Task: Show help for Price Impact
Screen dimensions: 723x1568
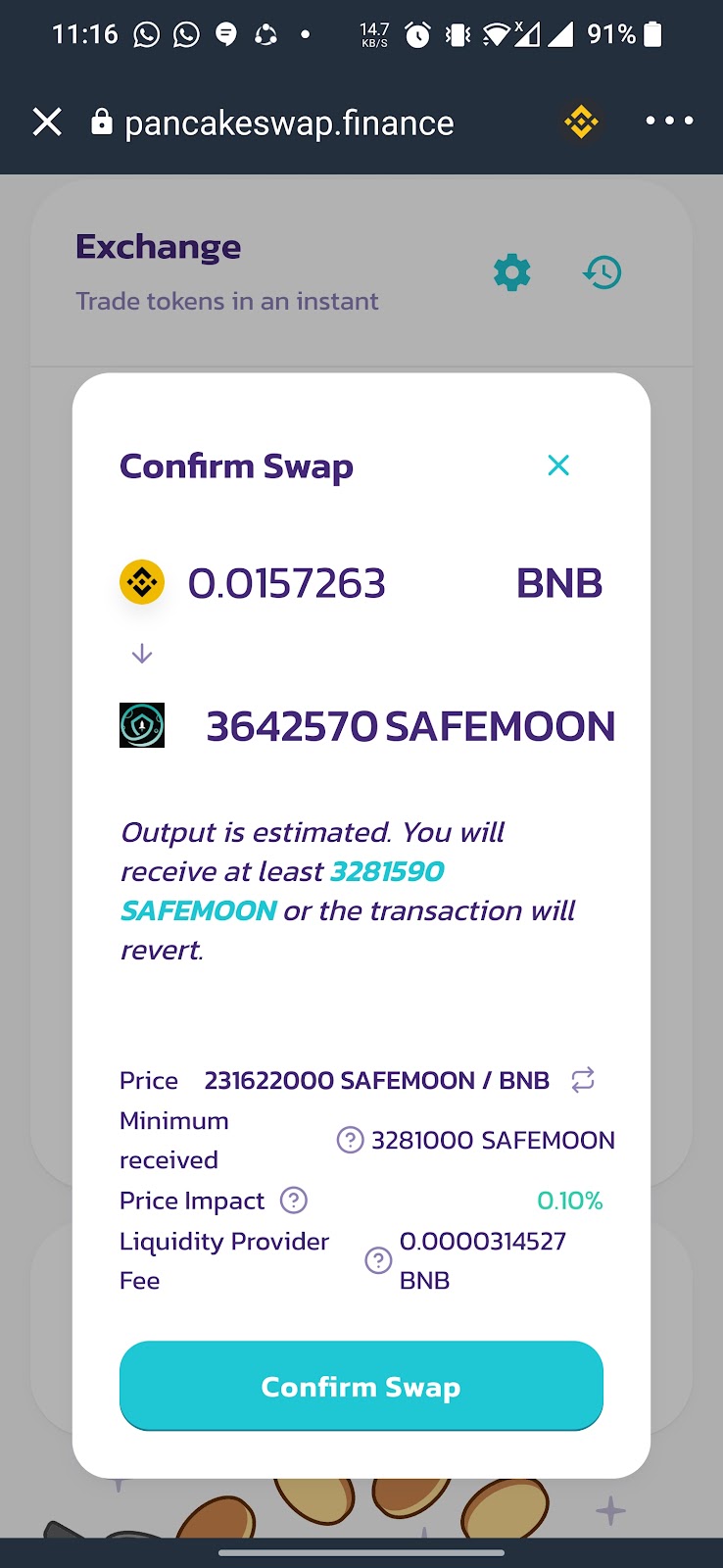Action: point(294,1200)
